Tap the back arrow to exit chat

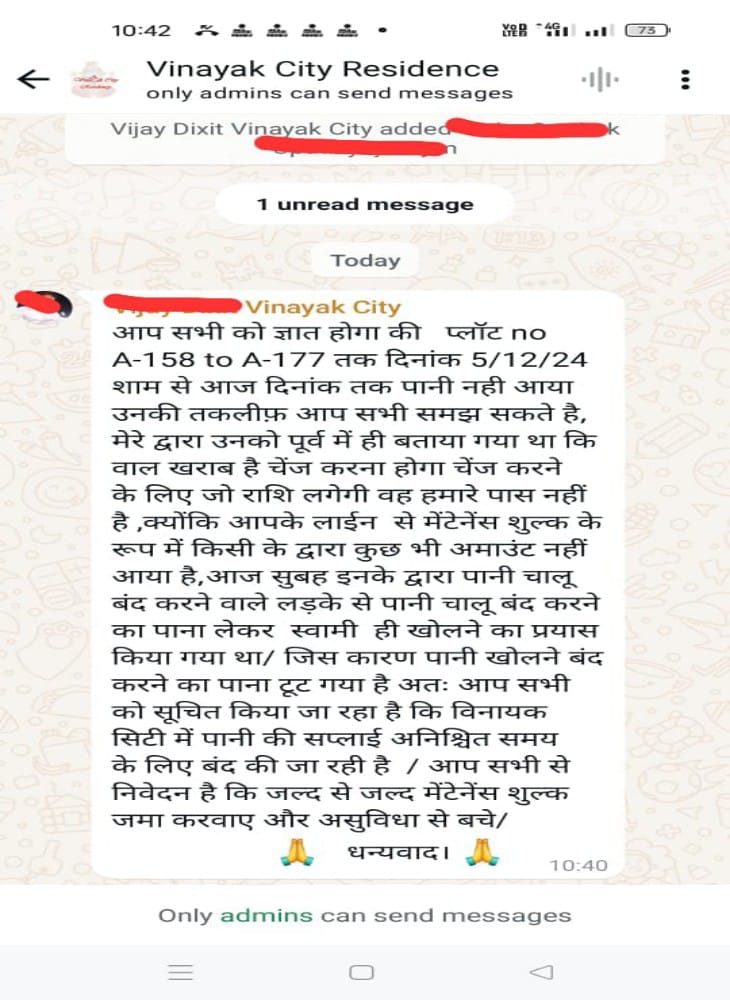pyautogui.click(x=34, y=78)
